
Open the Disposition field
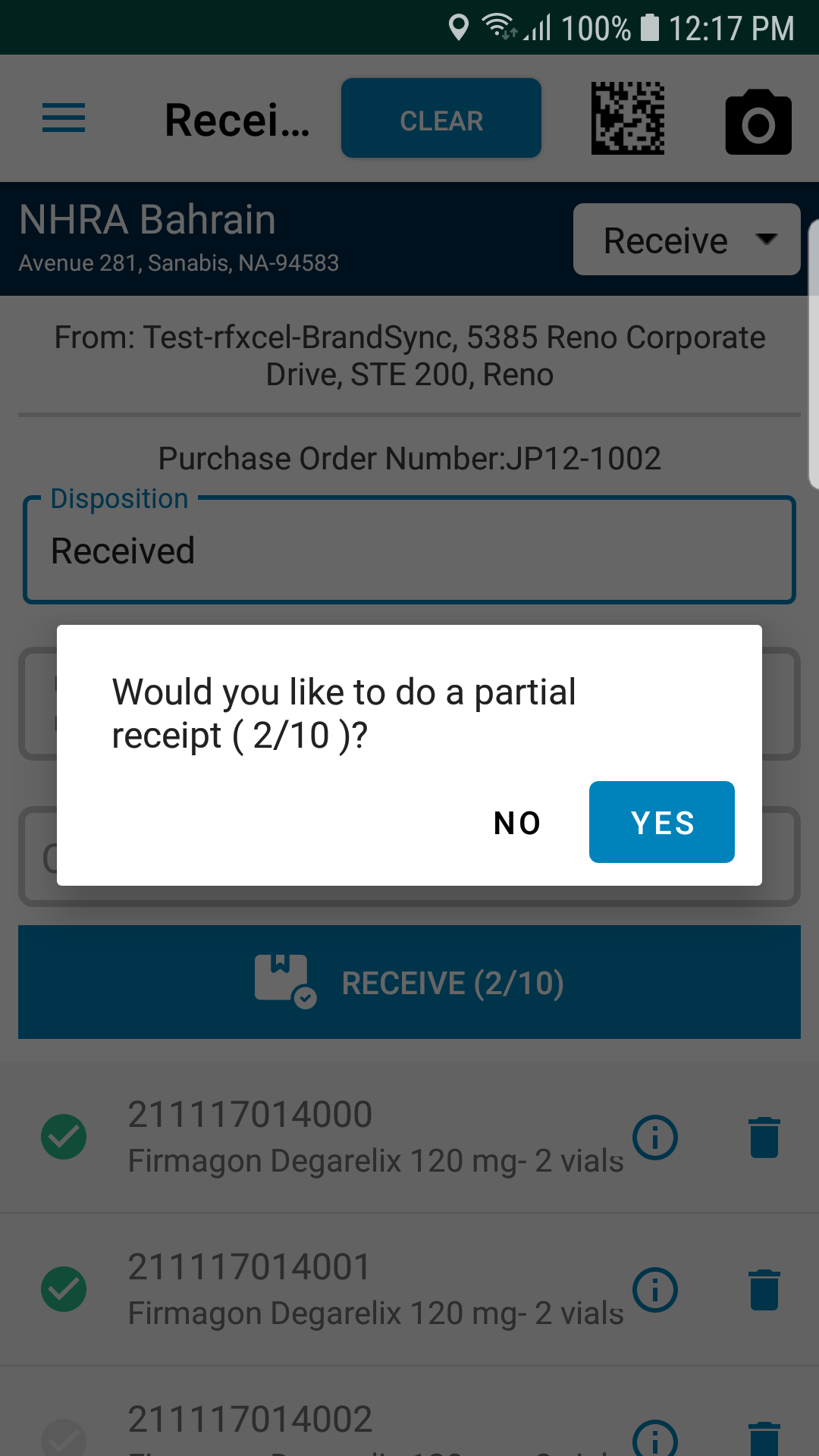(x=409, y=550)
